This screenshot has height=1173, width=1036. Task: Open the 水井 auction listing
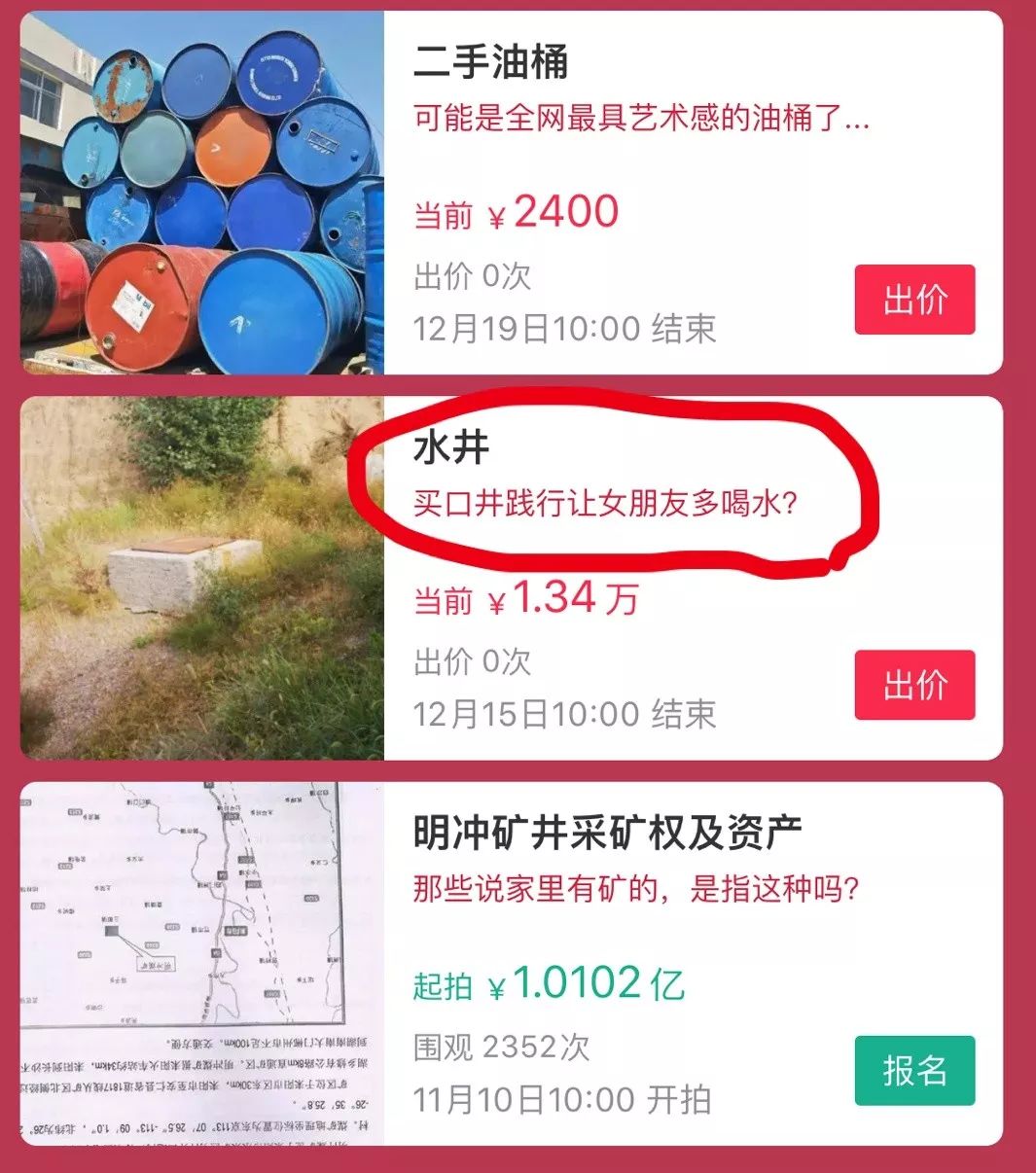pos(451,449)
